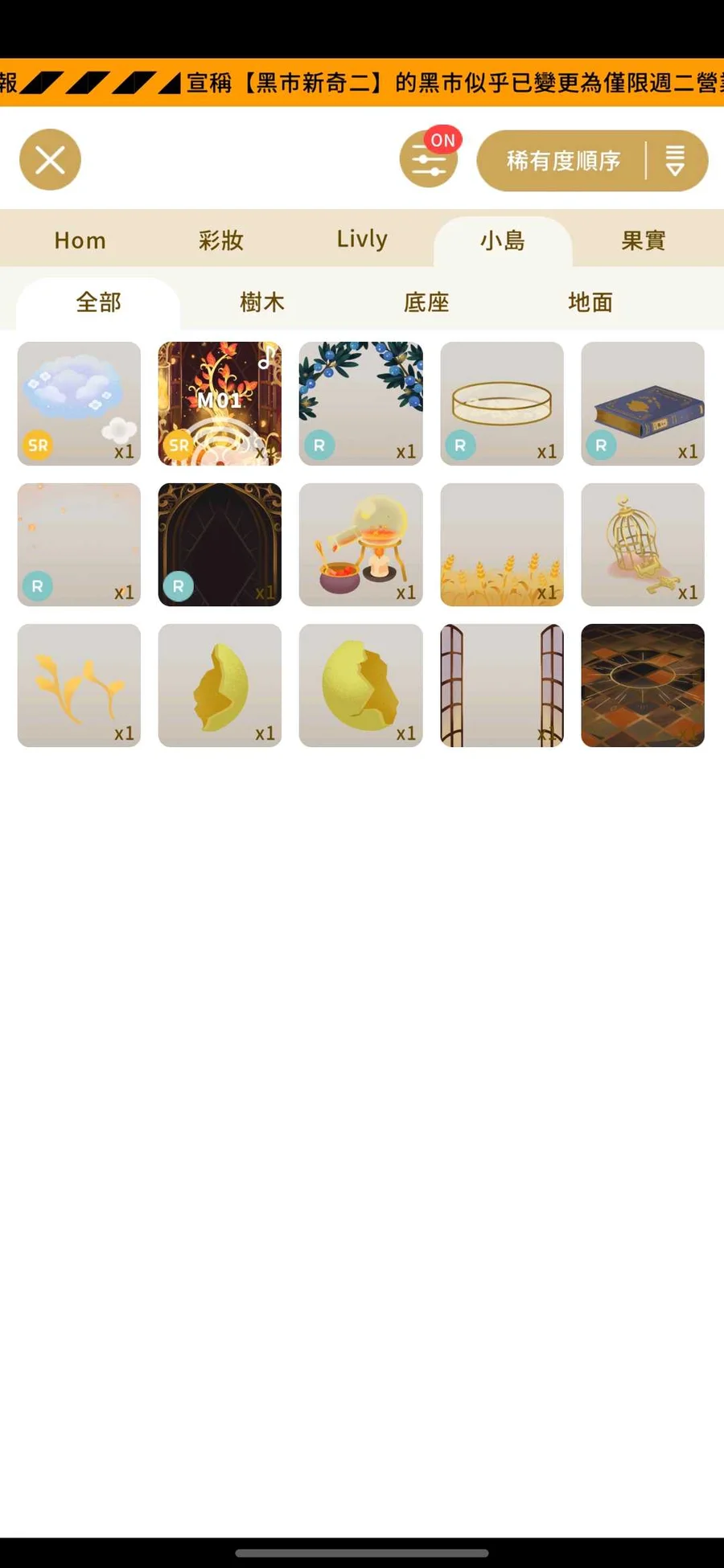The image size is (724, 1568).
Task: Select the dark gothic arch item
Action: (x=220, y=544)
